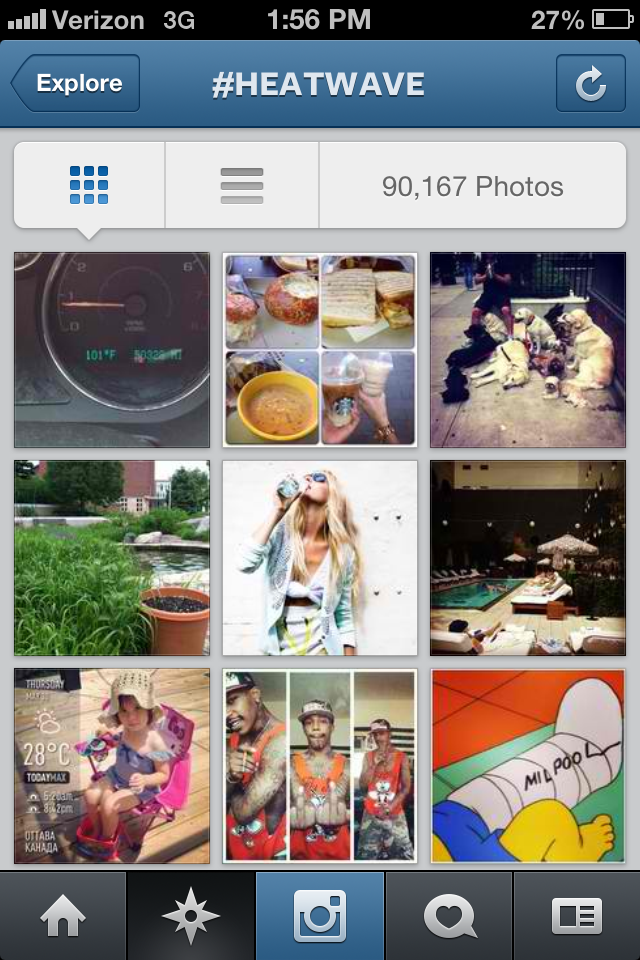Screen dimensions: 640x960
Task: Refresh the #HEATWAVE feed
Action: click(590, 84)
